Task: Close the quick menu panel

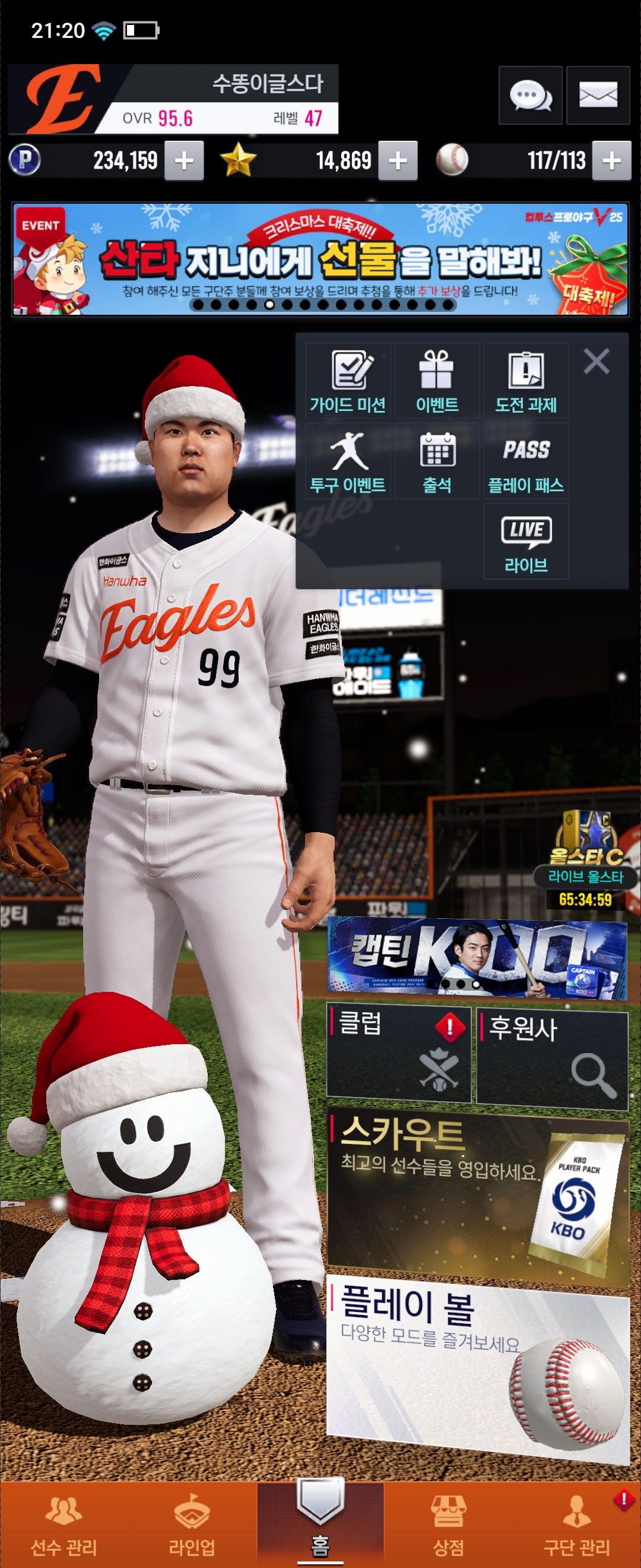Action: (x=596, y=361)
